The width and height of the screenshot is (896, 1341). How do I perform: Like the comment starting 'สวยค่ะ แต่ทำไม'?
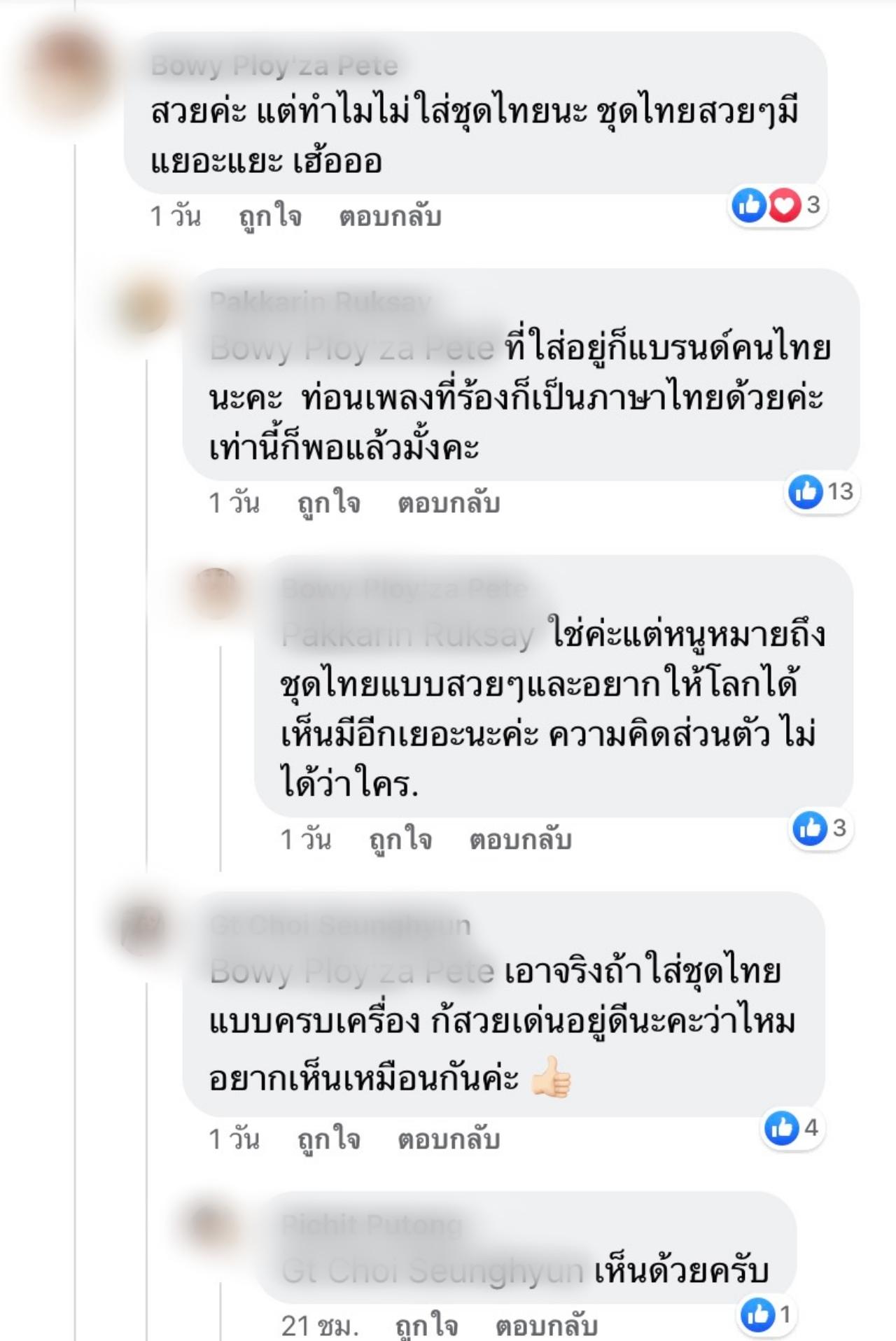(269, 216)
